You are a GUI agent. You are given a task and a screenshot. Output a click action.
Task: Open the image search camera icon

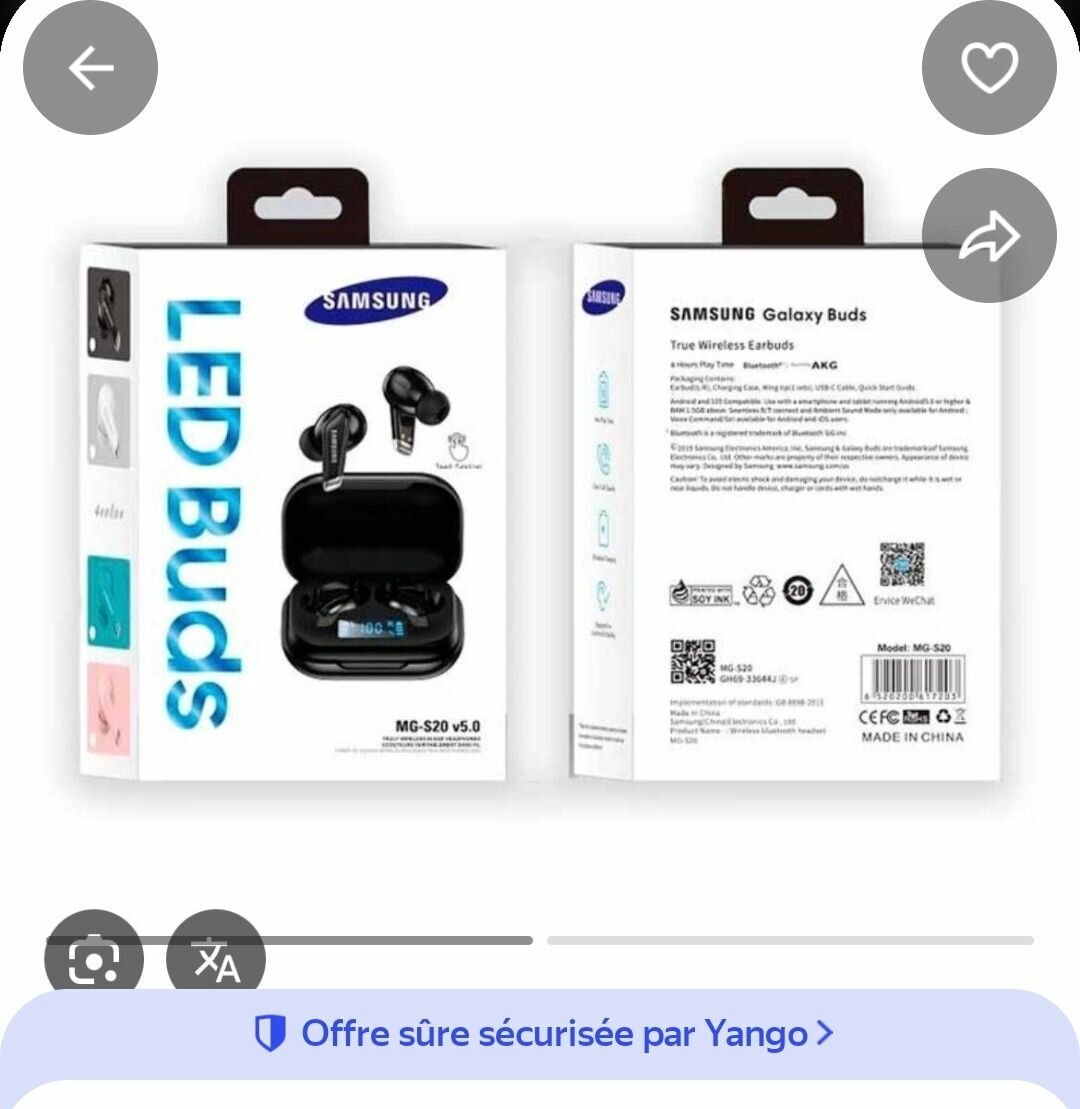[x=94, y=956]
